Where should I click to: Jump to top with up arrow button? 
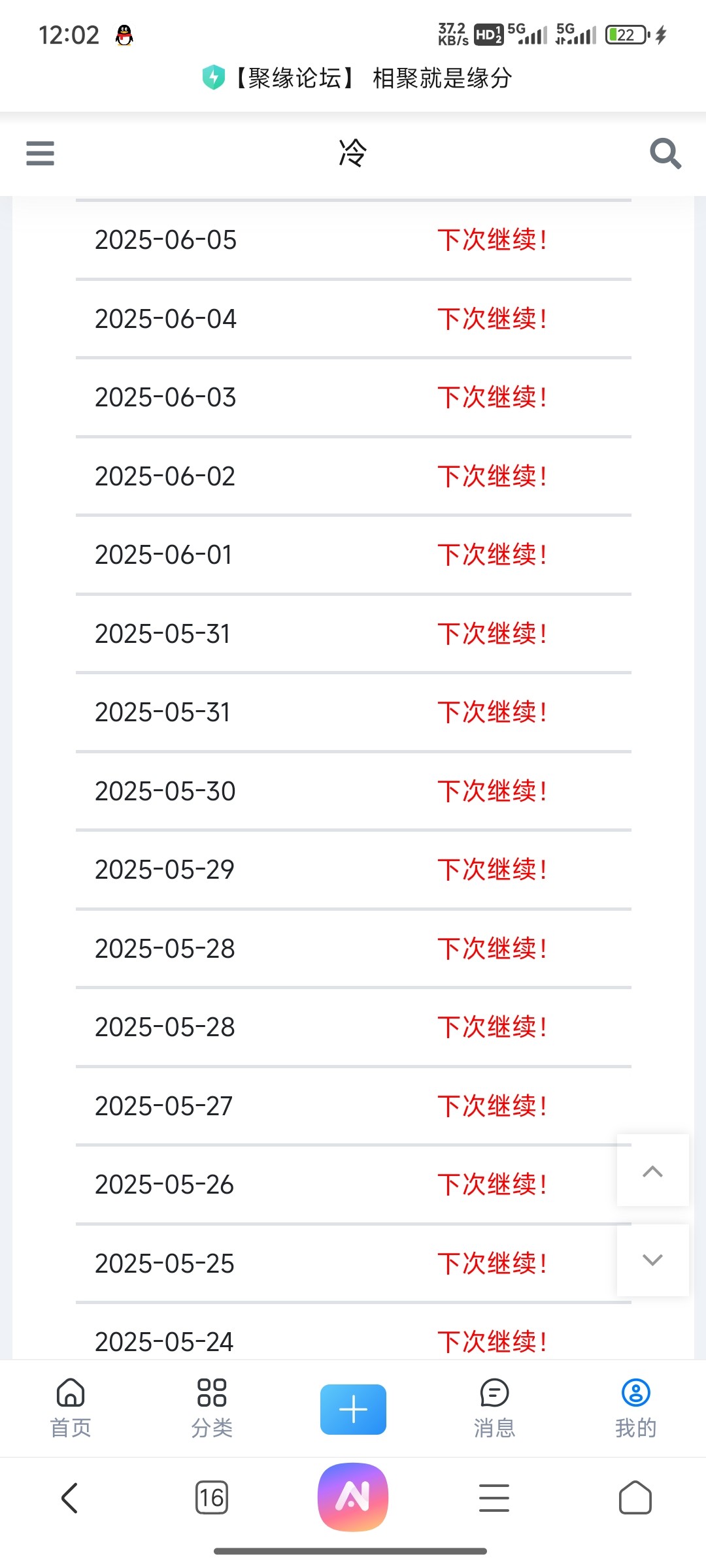pyautogui.click(x=652, y=1171)
